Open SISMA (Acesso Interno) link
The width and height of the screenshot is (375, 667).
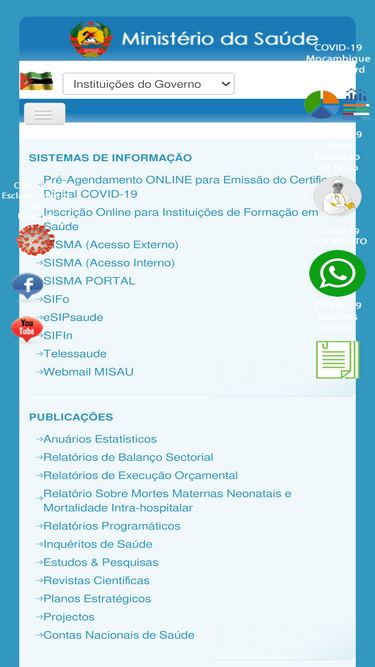[109, 263]
